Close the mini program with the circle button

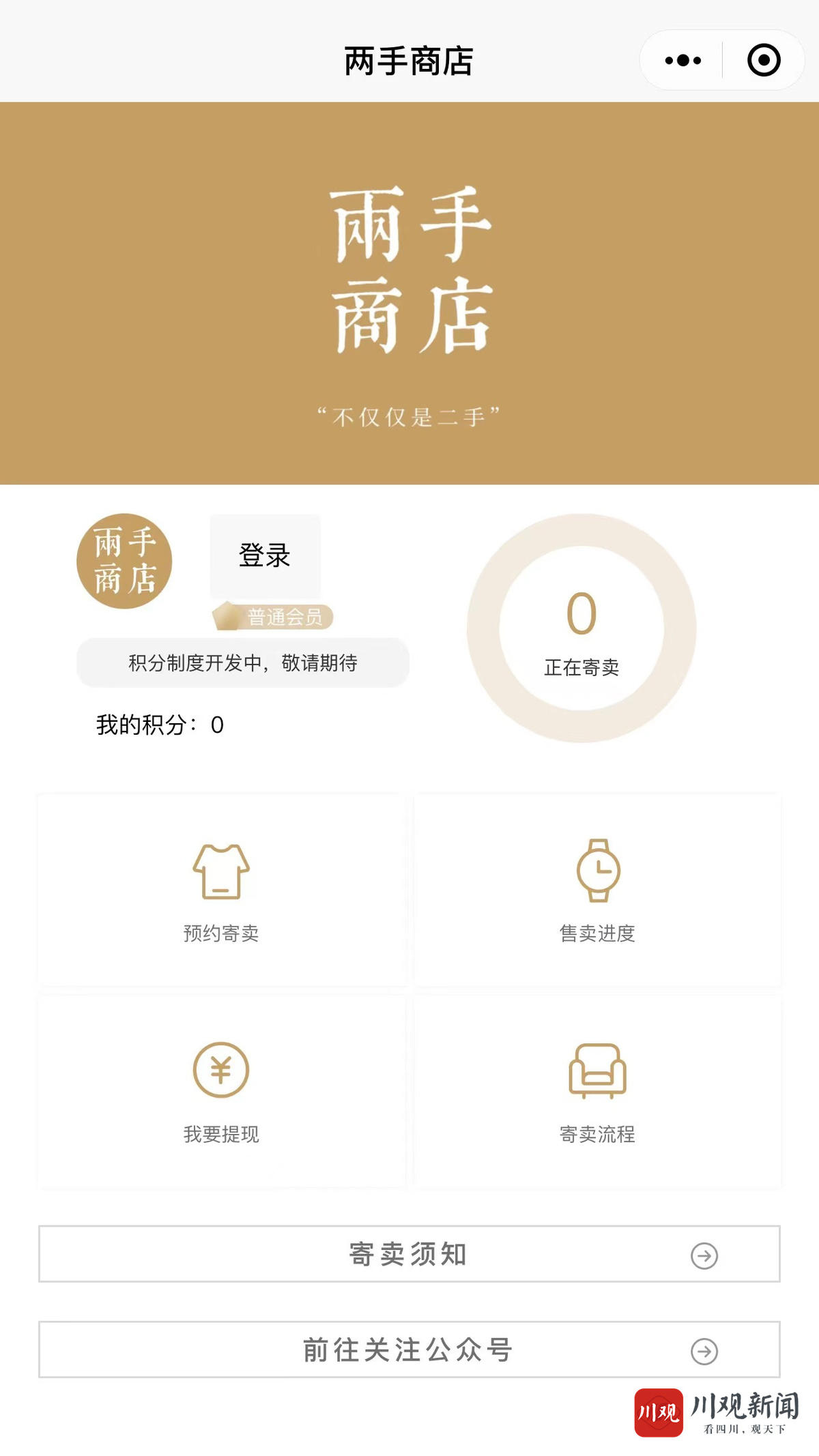pyautogui.click(x=763, y=61)
